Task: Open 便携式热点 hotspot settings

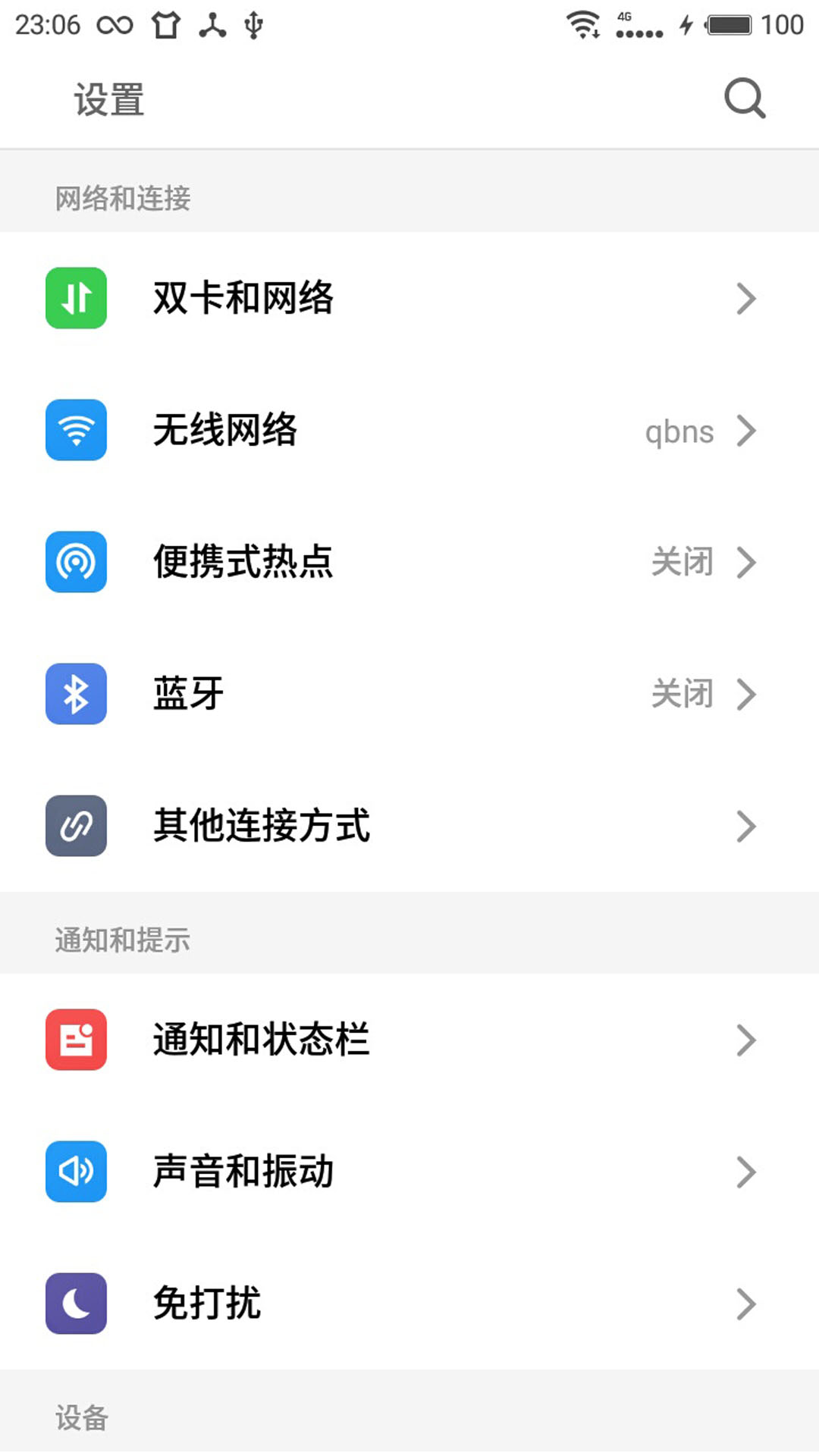Action: [x=409, y=562]
